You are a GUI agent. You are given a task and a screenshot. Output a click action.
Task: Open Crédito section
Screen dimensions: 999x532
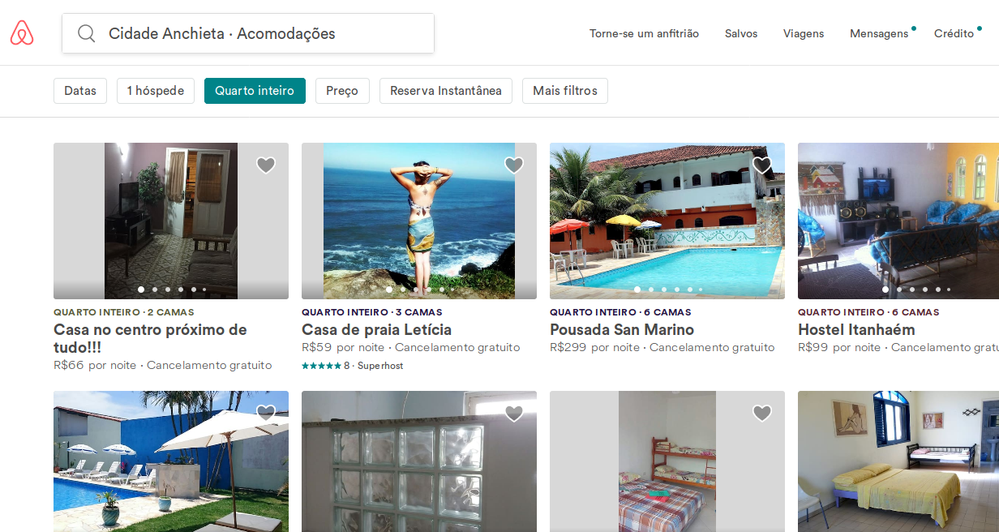(953, 34)
